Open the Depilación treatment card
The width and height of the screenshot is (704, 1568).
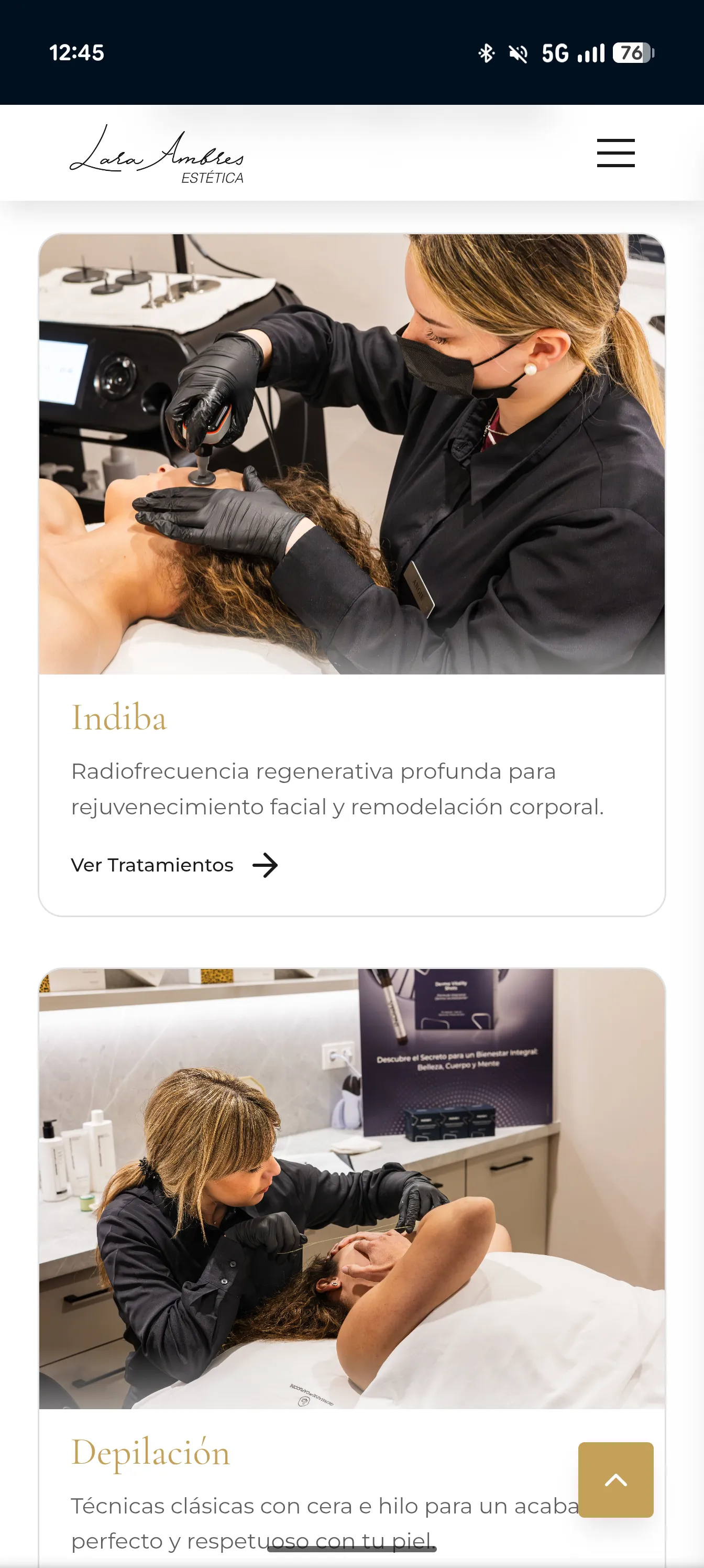(x=351, y=1267)
